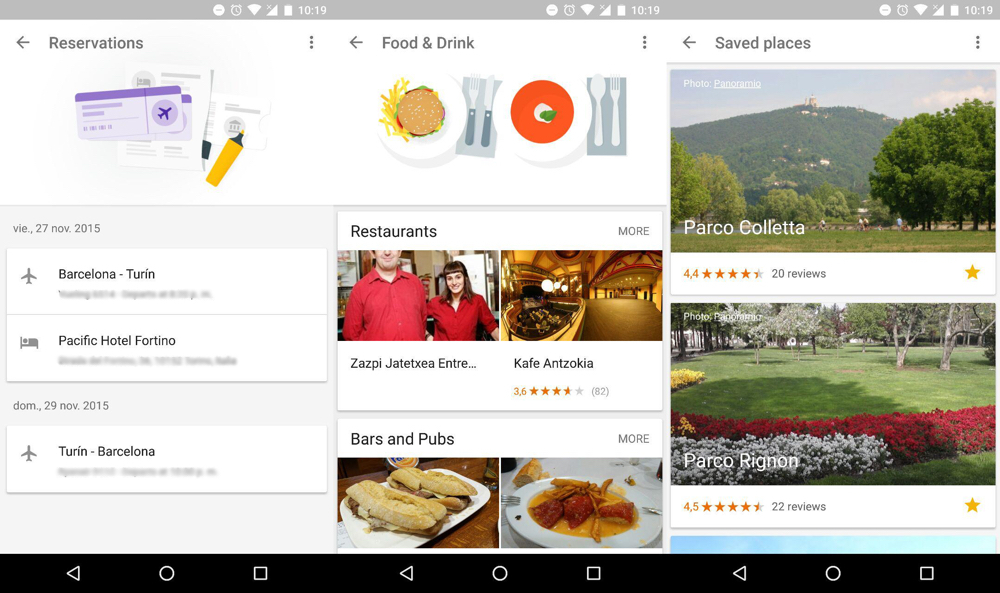Open the Barcelona - Turín flight reservation
1000x593 pixels.
166,282
